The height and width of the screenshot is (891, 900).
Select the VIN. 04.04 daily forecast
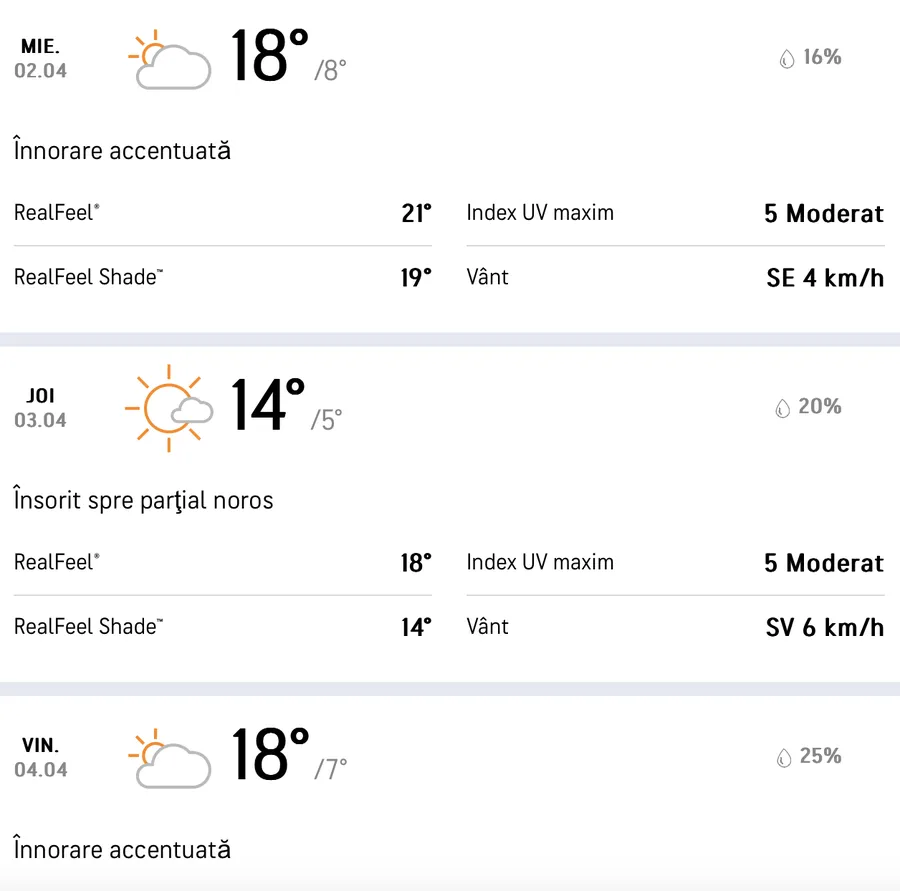[41, 757]
